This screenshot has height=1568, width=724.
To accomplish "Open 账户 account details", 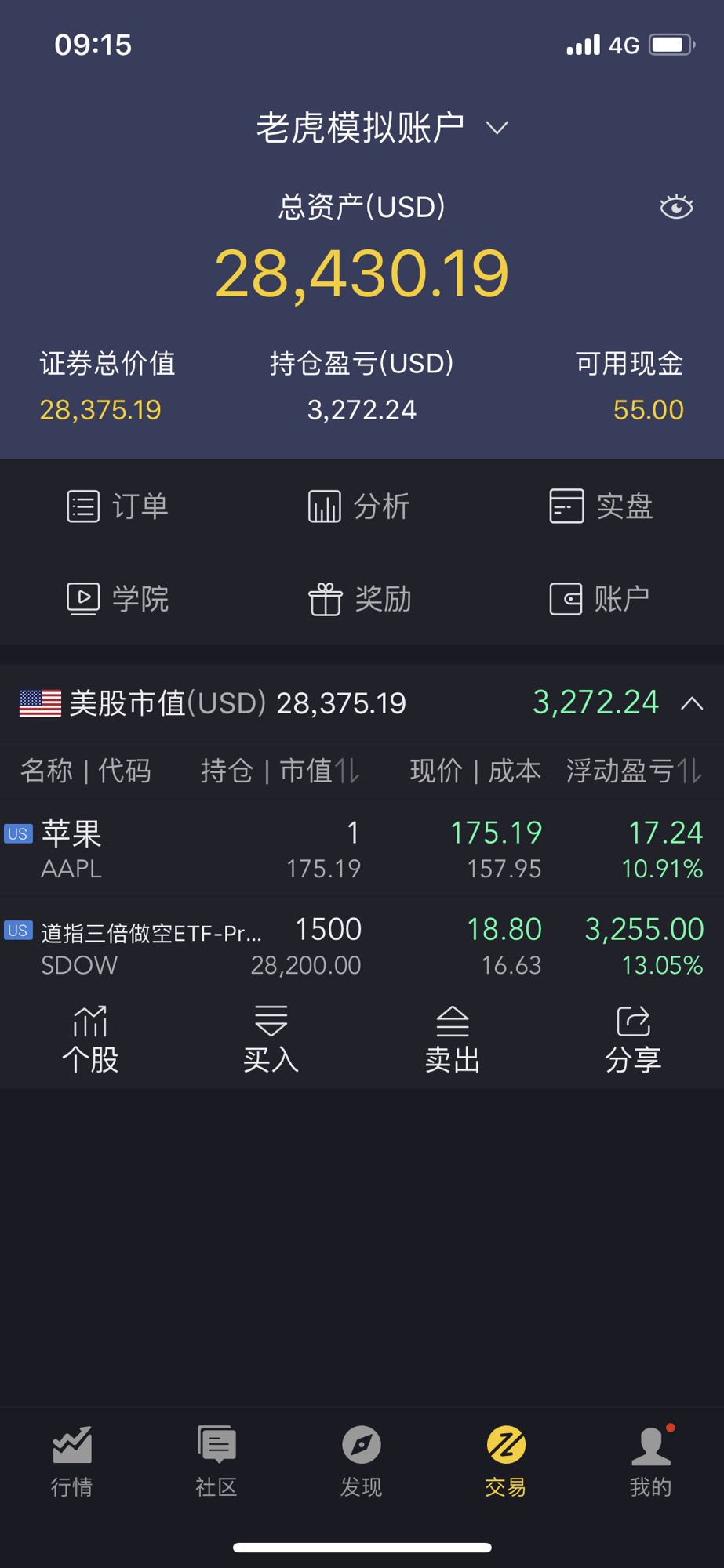I will (600, 599).
